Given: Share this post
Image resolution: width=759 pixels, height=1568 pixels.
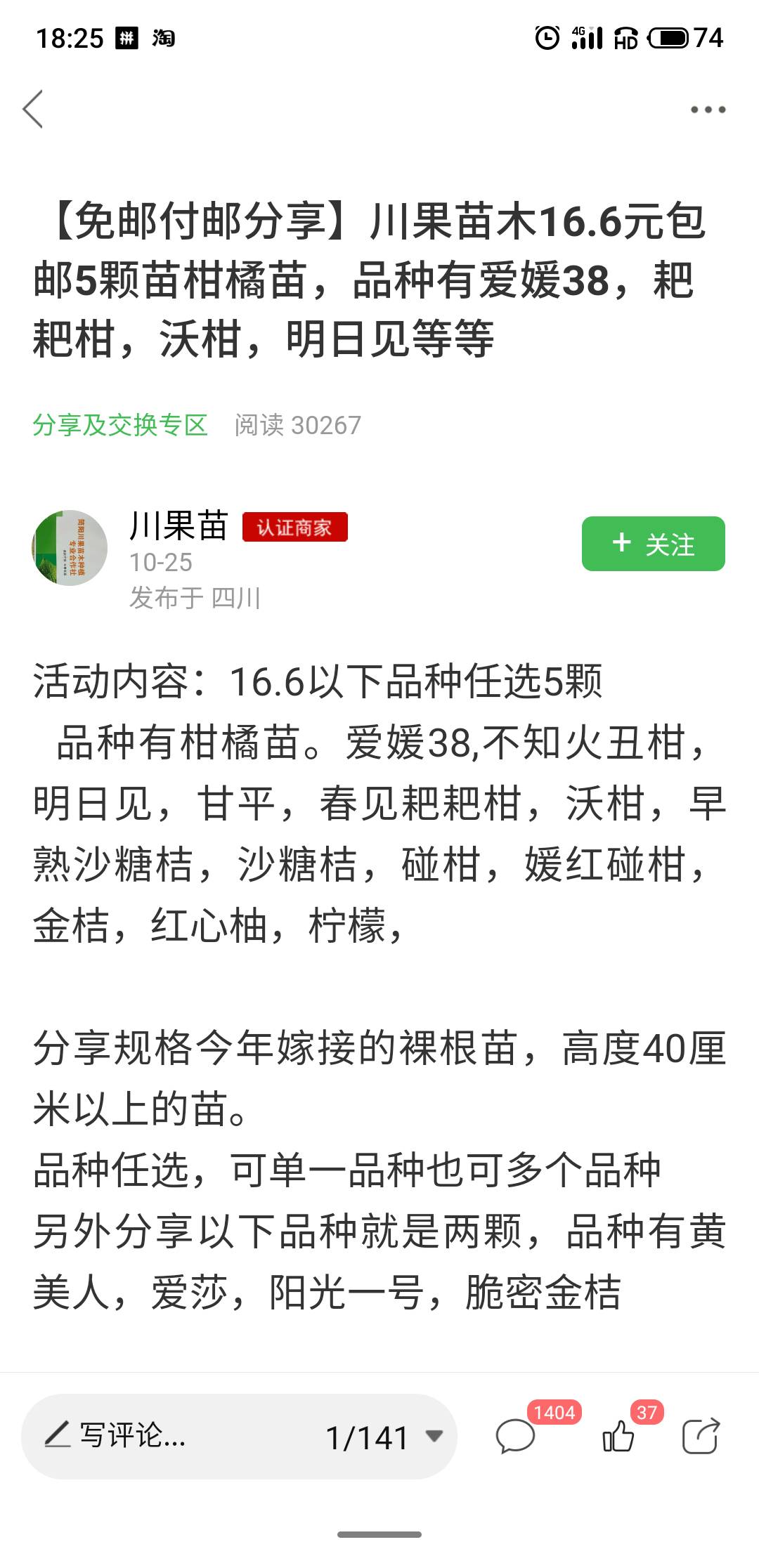Looking at the screenshot, I should [701, 1436].
